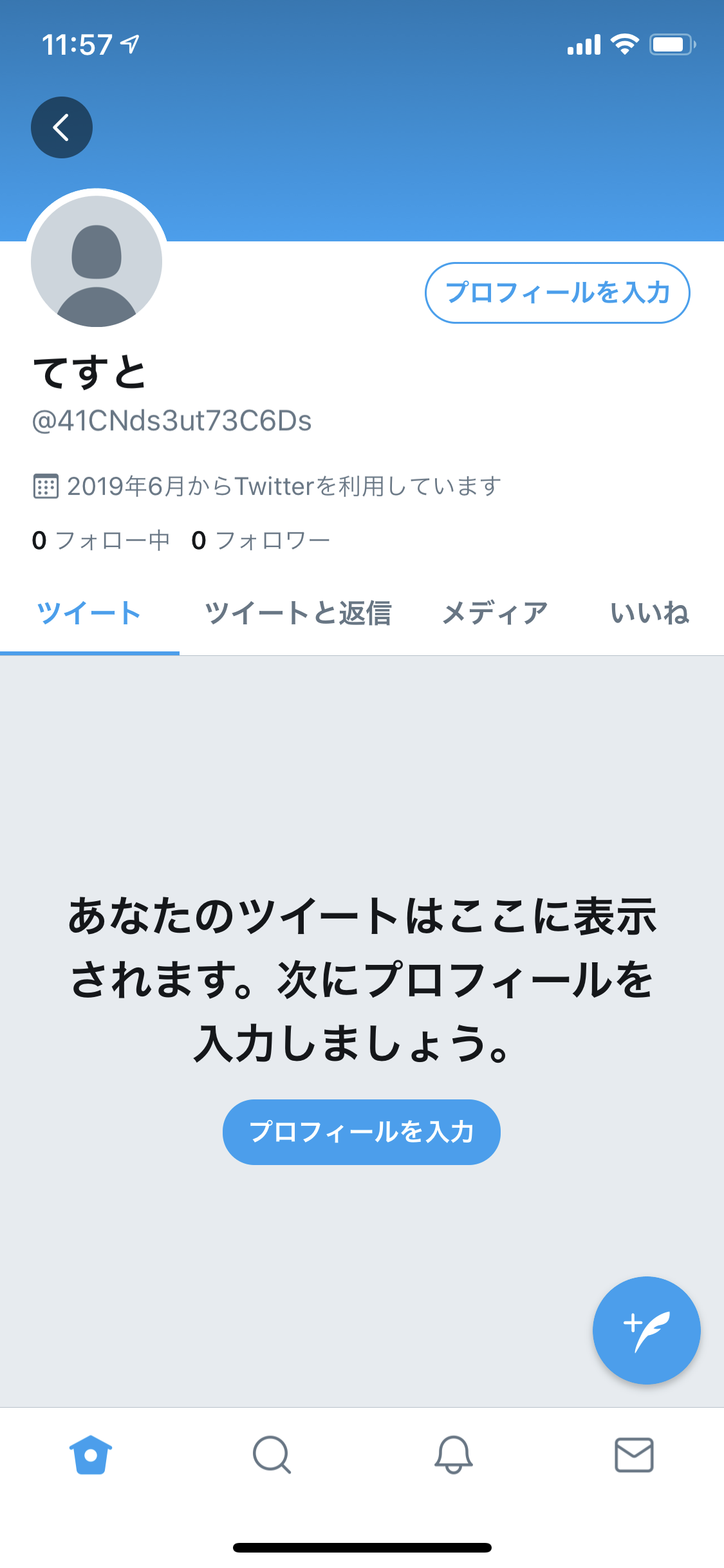The image size is (724, 1568).
Task: Open the Notifications bell icon
Action: [x=452, y=1459]
